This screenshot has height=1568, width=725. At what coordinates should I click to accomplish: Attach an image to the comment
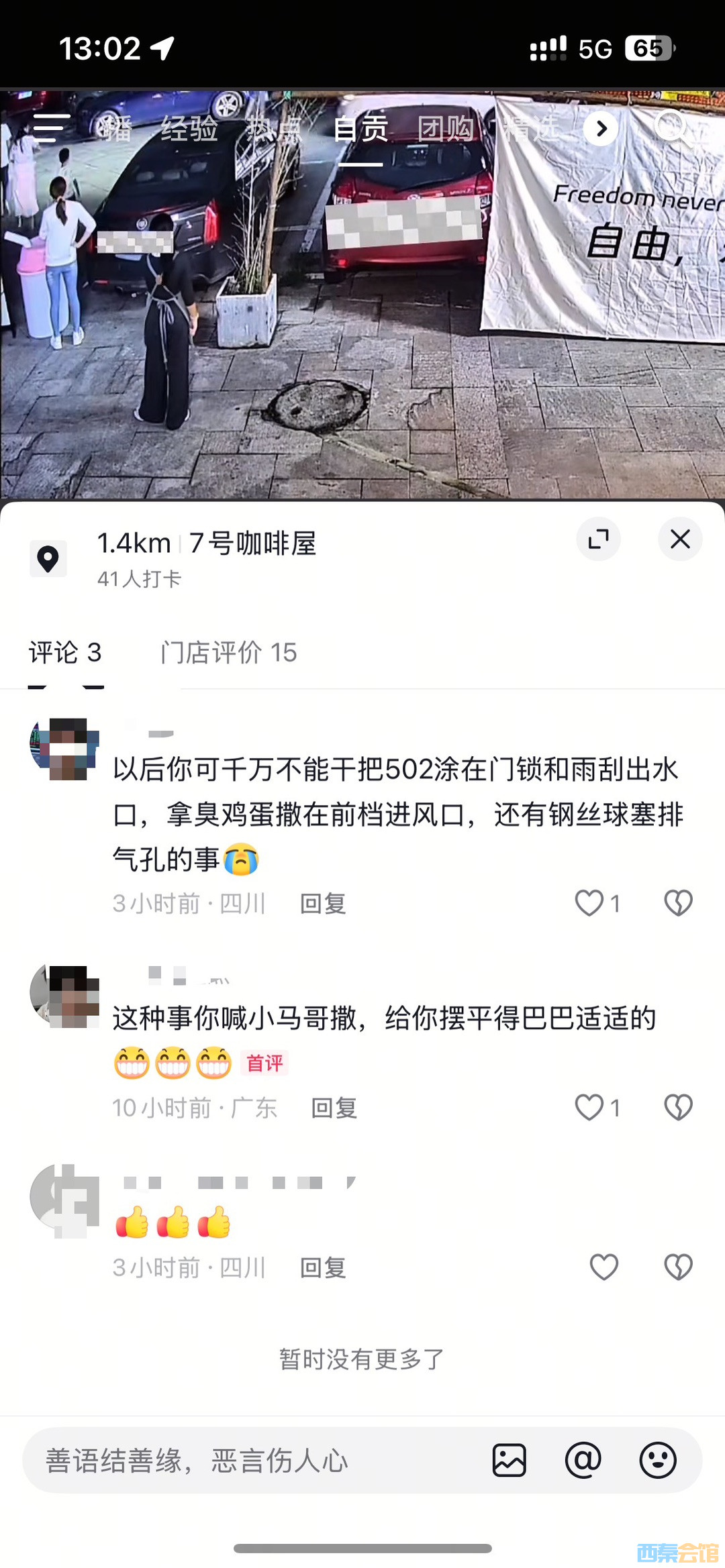[510, 1461]
